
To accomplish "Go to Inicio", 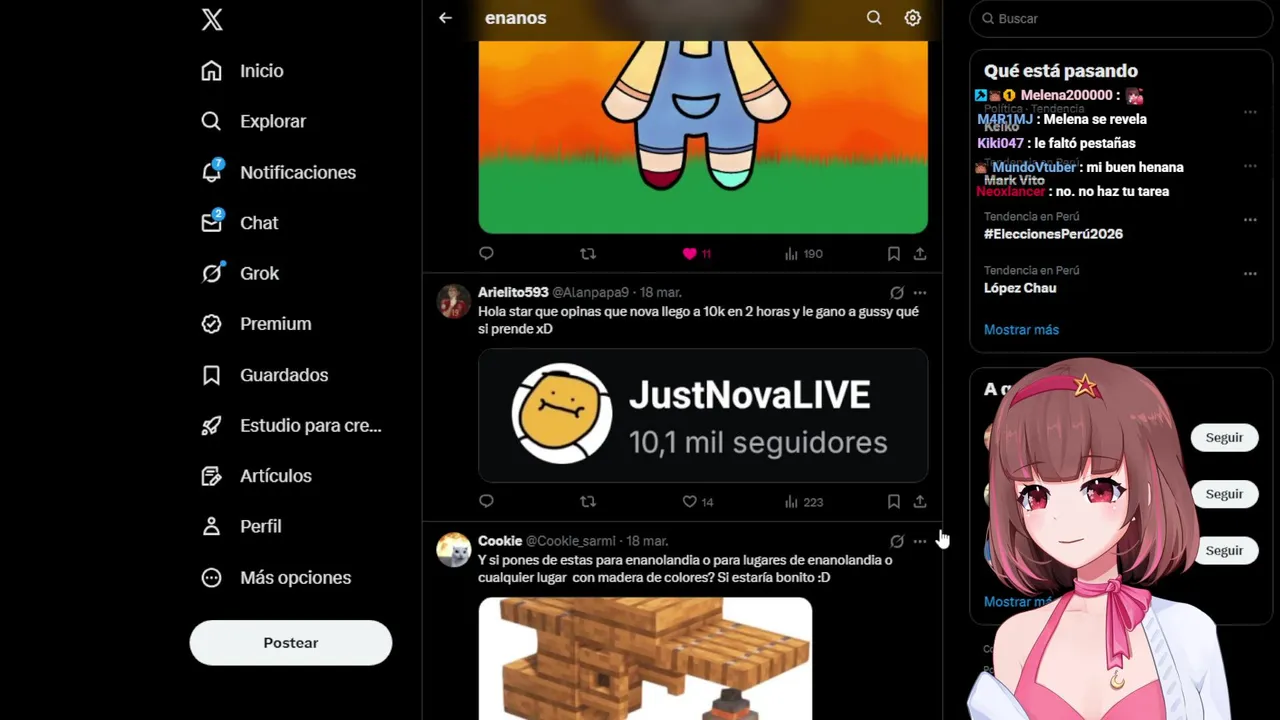I will 261,71.
